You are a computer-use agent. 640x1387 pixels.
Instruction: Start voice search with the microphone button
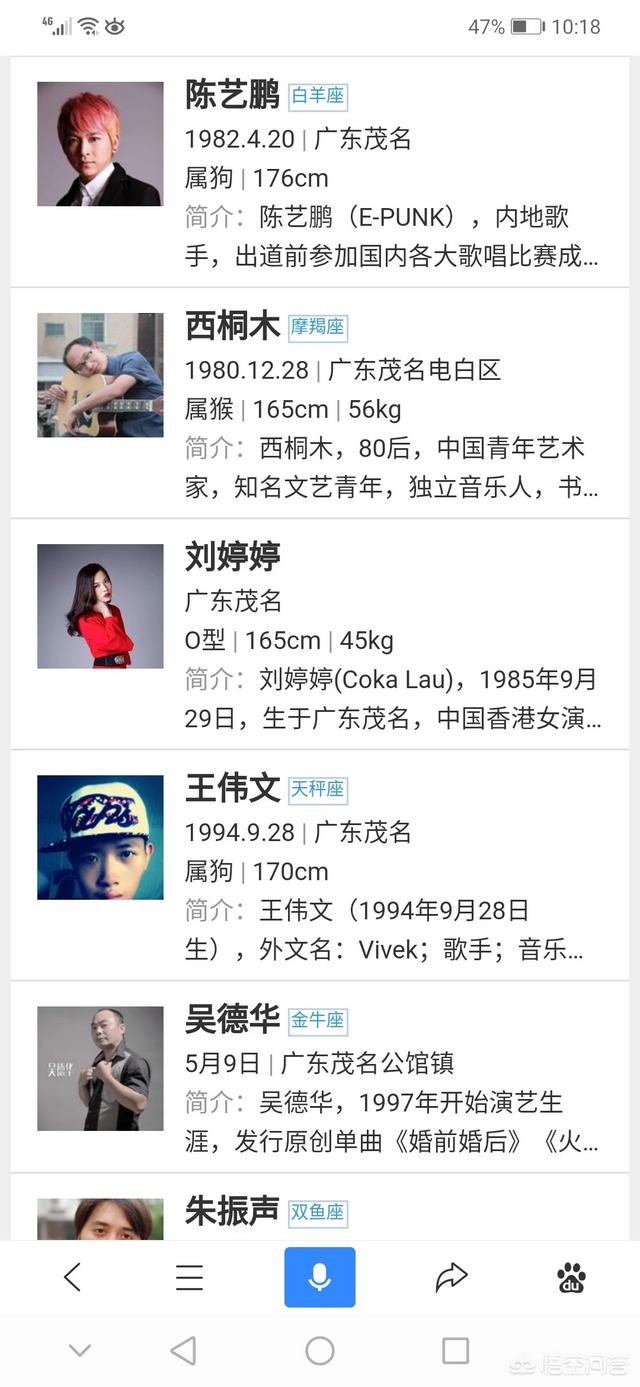pyautogui.click(x=320, y=1277)
